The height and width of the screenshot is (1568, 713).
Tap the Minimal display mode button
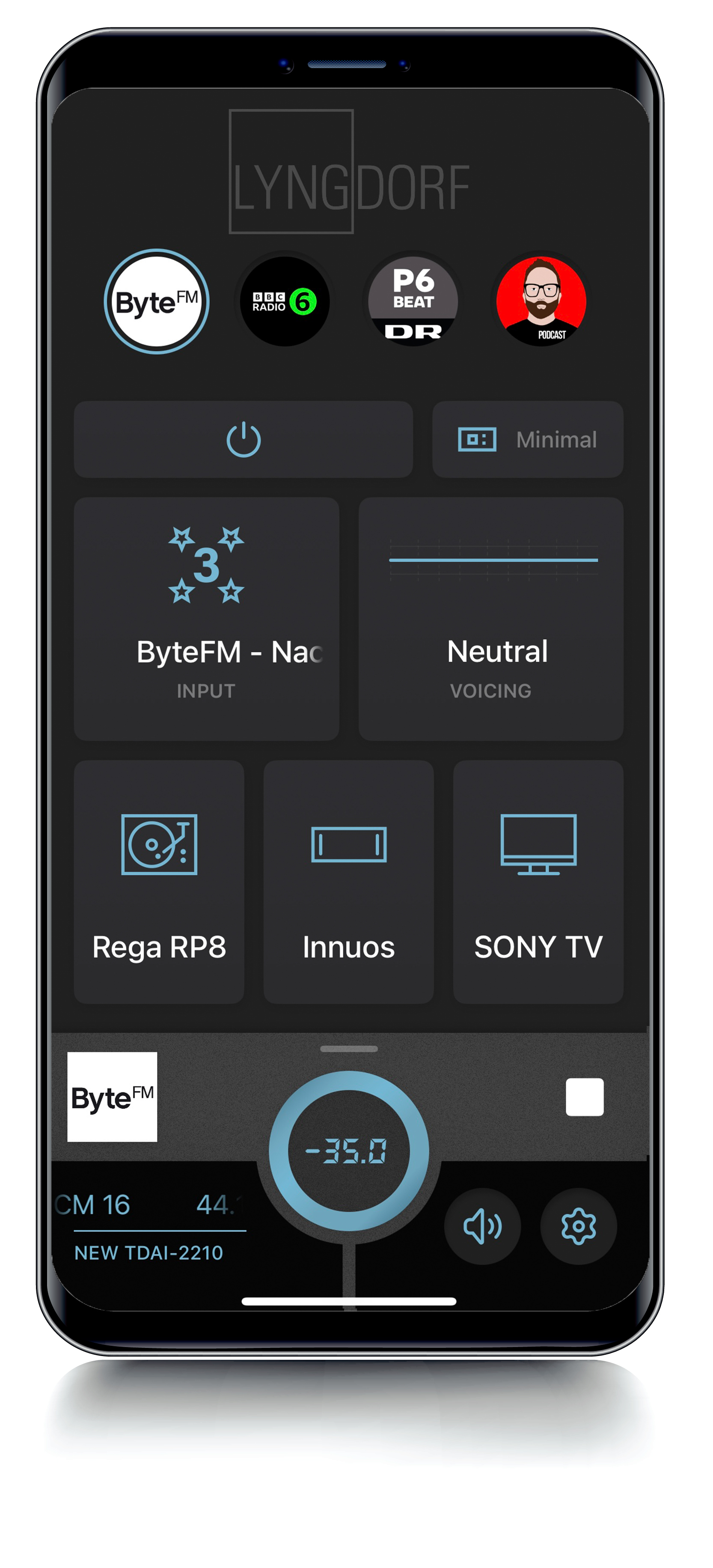pos(527,439)
